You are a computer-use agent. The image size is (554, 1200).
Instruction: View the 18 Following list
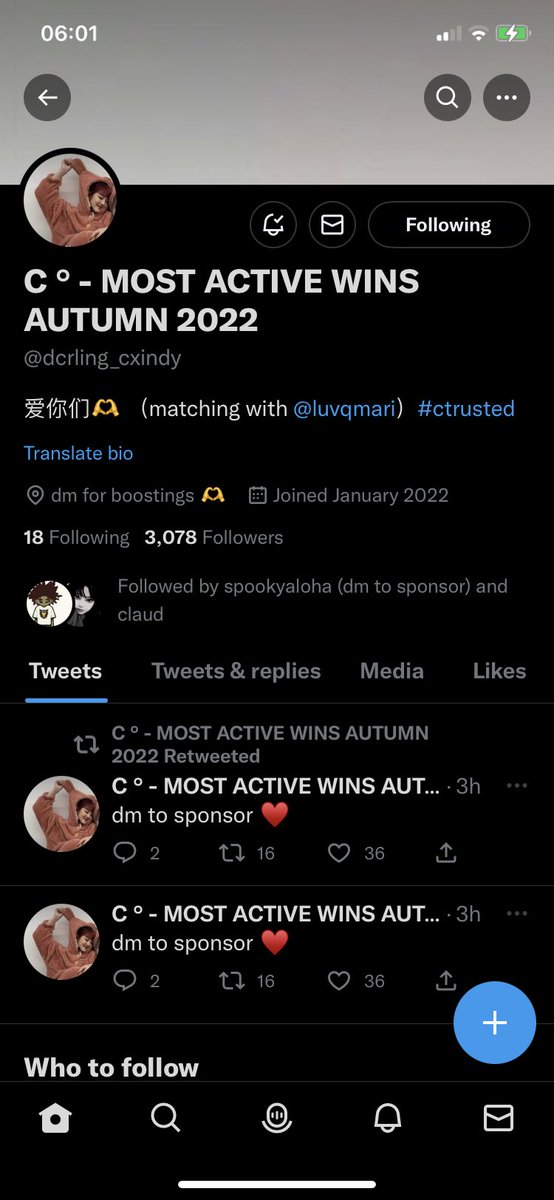(x=77, y=537)
